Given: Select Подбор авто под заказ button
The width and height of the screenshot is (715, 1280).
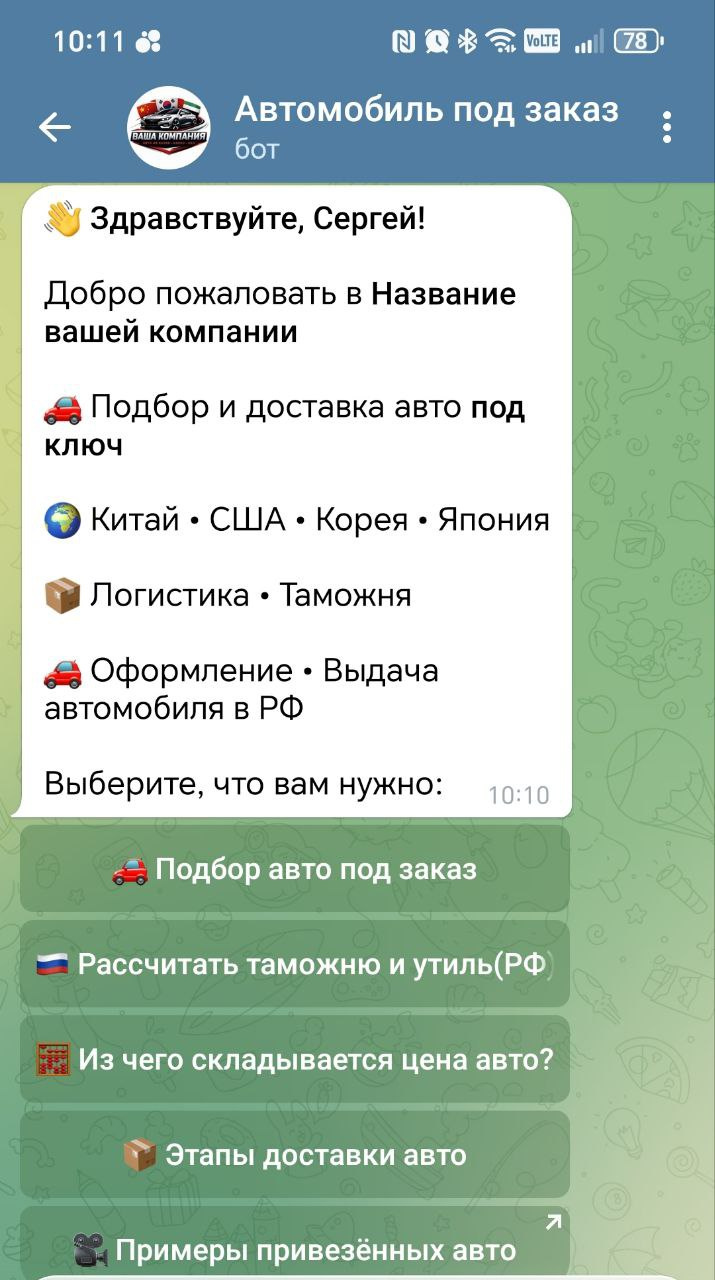Looking at the screenshot, I should [295, 869].
